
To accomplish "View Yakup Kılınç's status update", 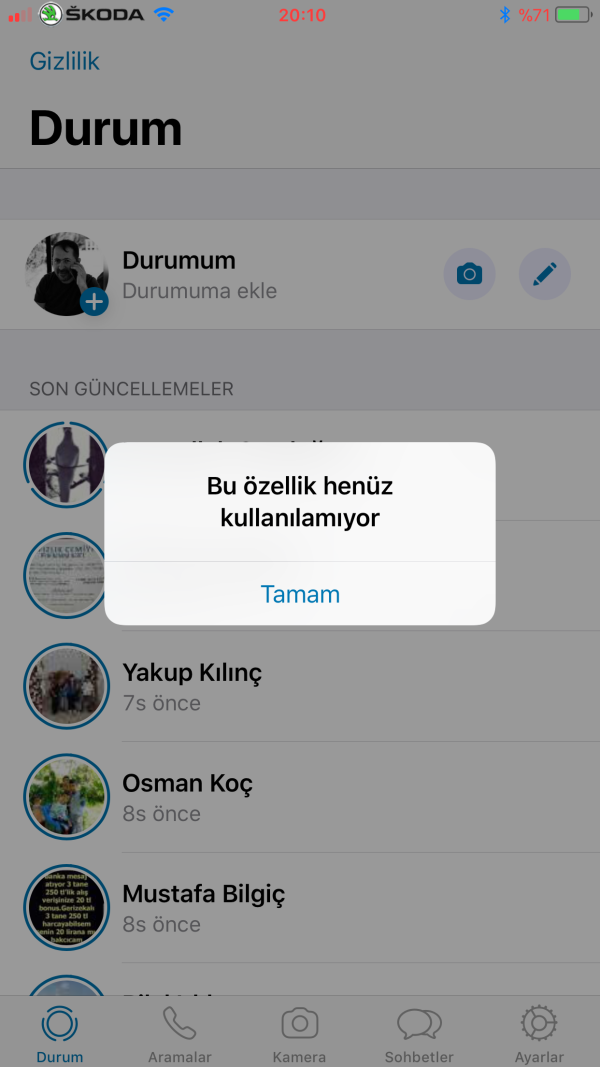I will point(192,686).
